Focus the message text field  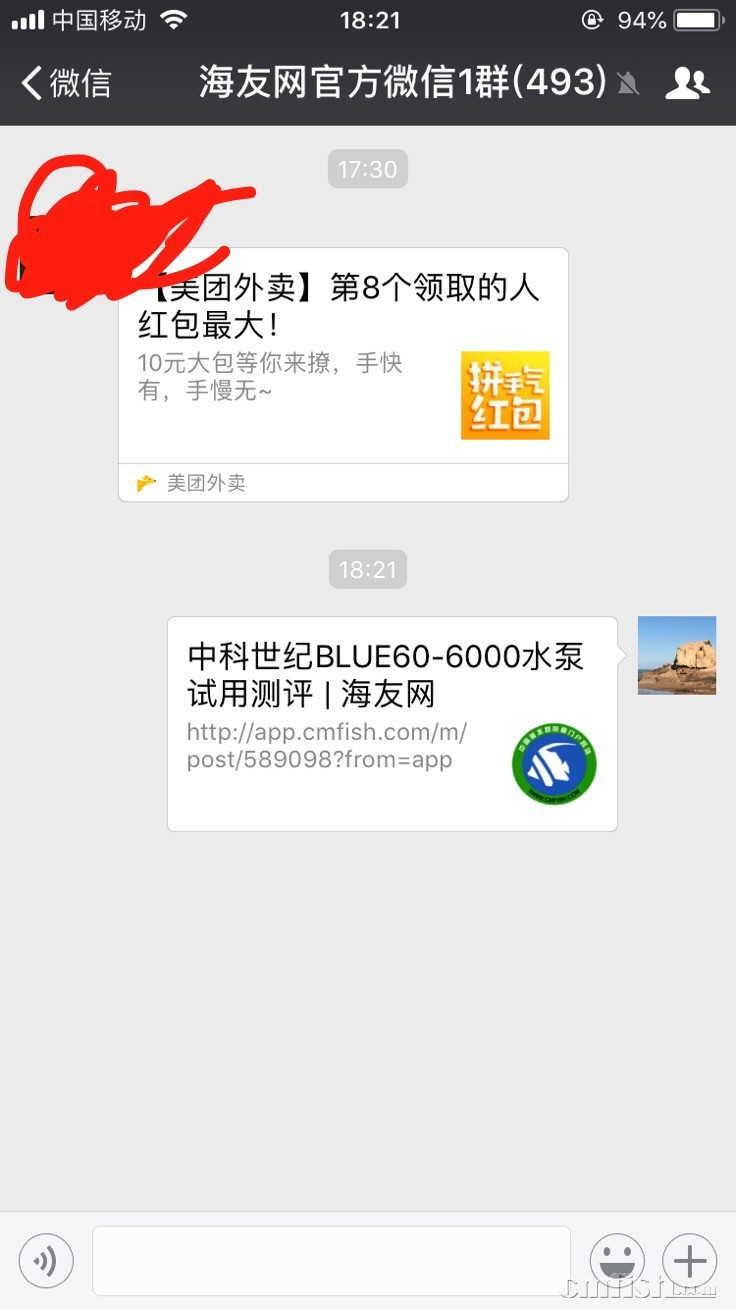[331, 1260]
